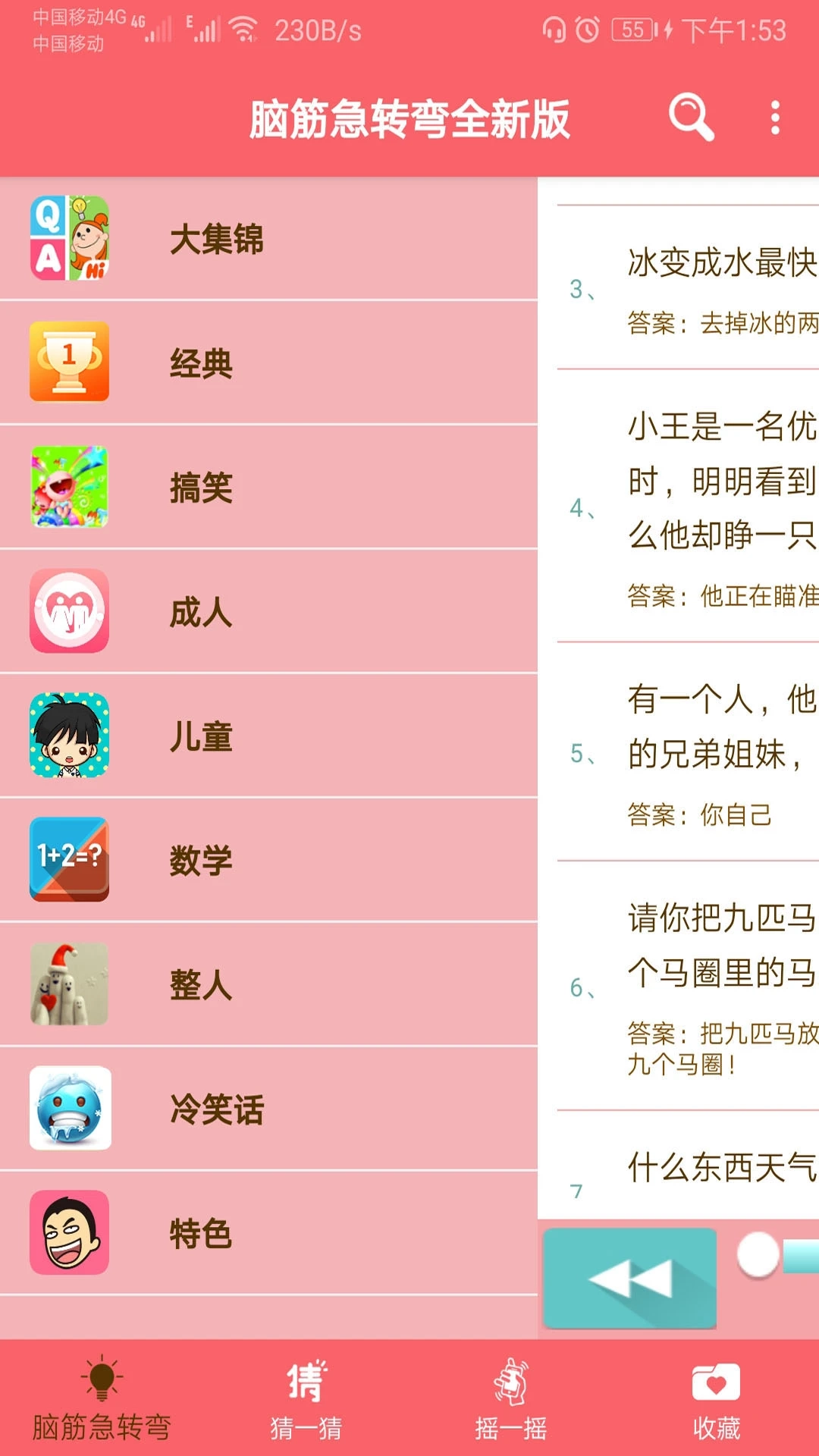Open the 成人 category icon

point(67,611)
